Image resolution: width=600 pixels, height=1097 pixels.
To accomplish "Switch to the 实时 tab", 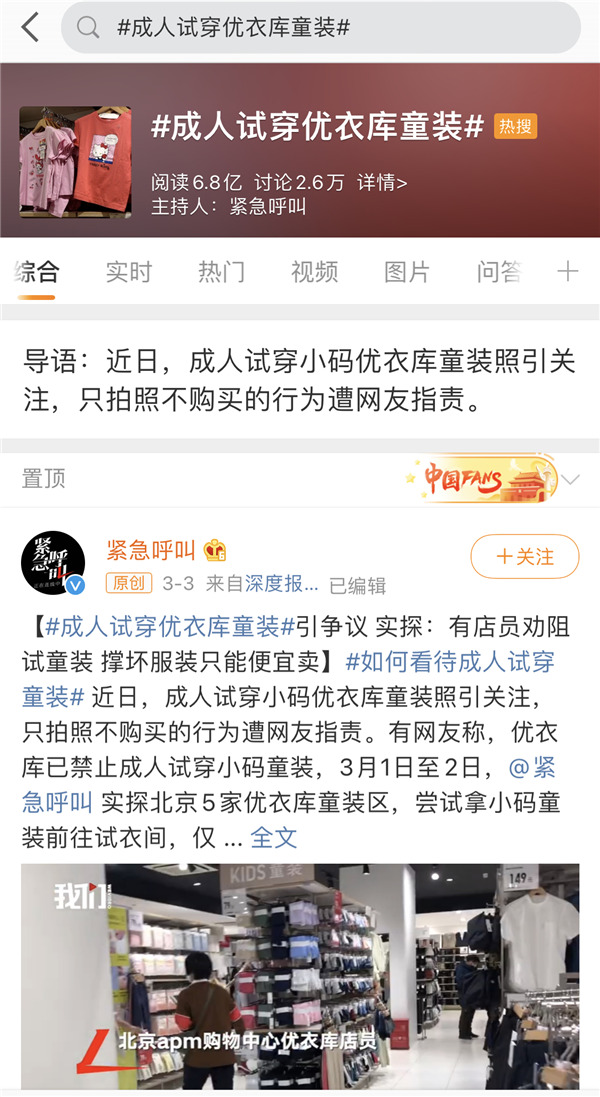I will click(x=129, y=271).
